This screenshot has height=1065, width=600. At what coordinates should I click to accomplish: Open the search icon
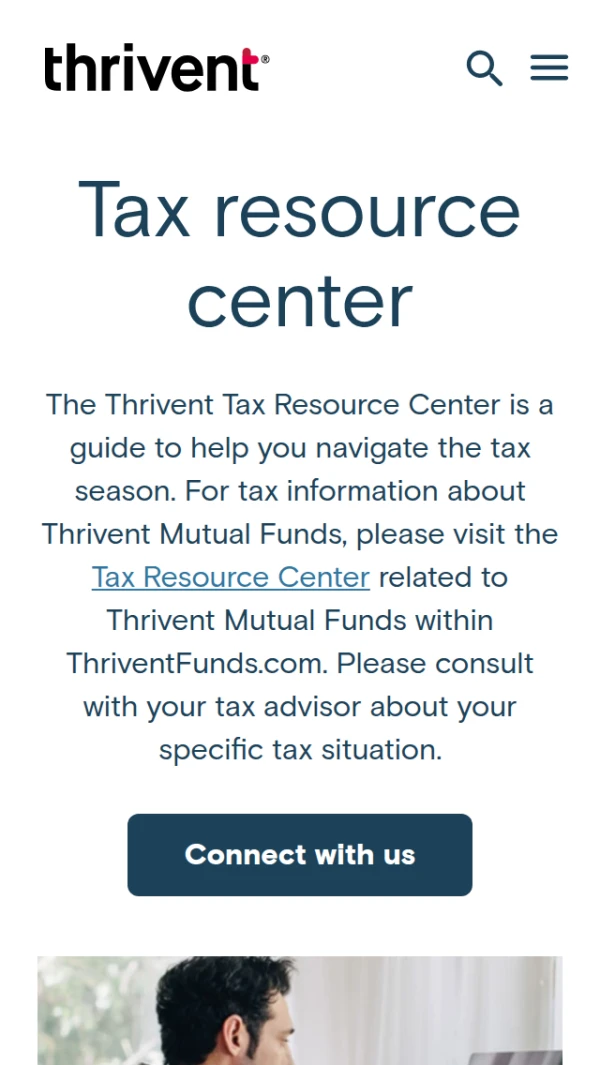[x=484, y=68]
